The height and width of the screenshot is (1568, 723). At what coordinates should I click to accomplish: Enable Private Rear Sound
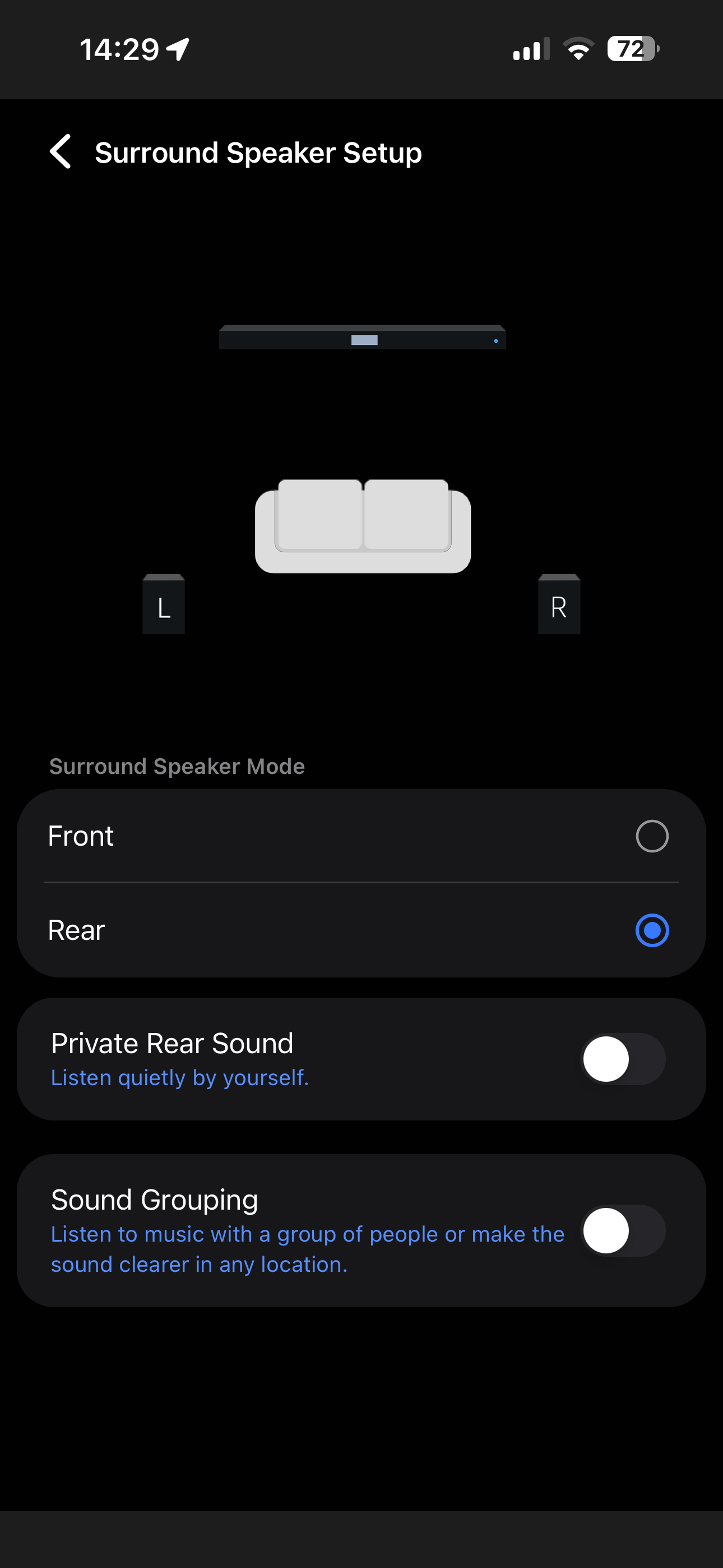click(x=621, y=1059)
